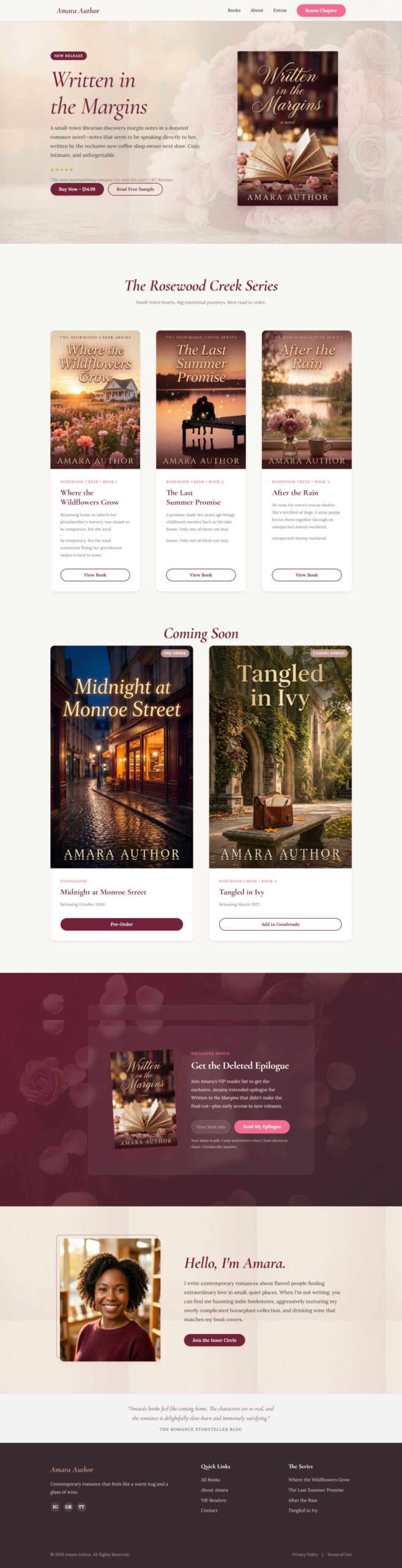Screen dimensions: 402x1568
Task: Open the Privacy Policy link
Action: point(305,1554)
